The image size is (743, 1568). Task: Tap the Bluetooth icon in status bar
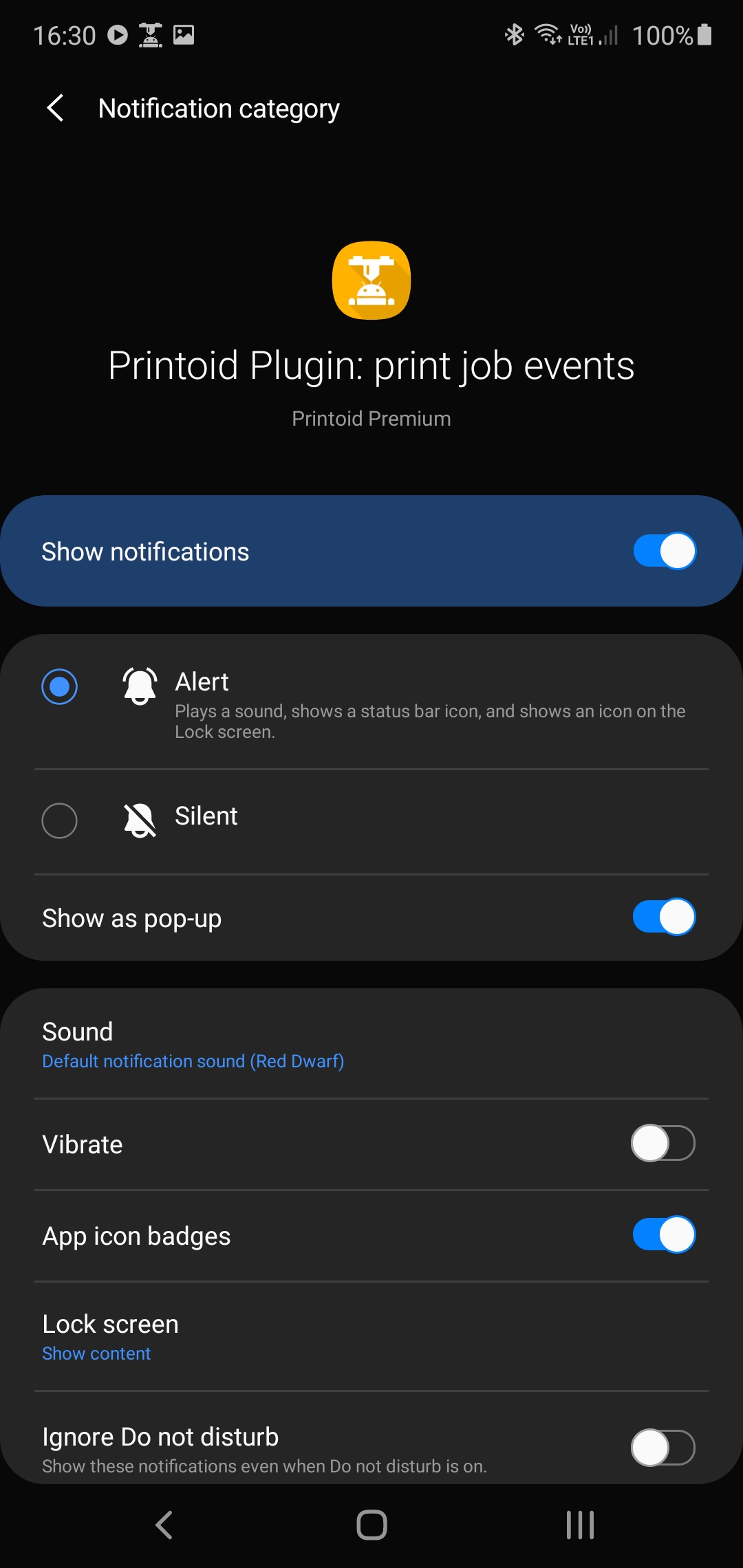pos(513,33)
